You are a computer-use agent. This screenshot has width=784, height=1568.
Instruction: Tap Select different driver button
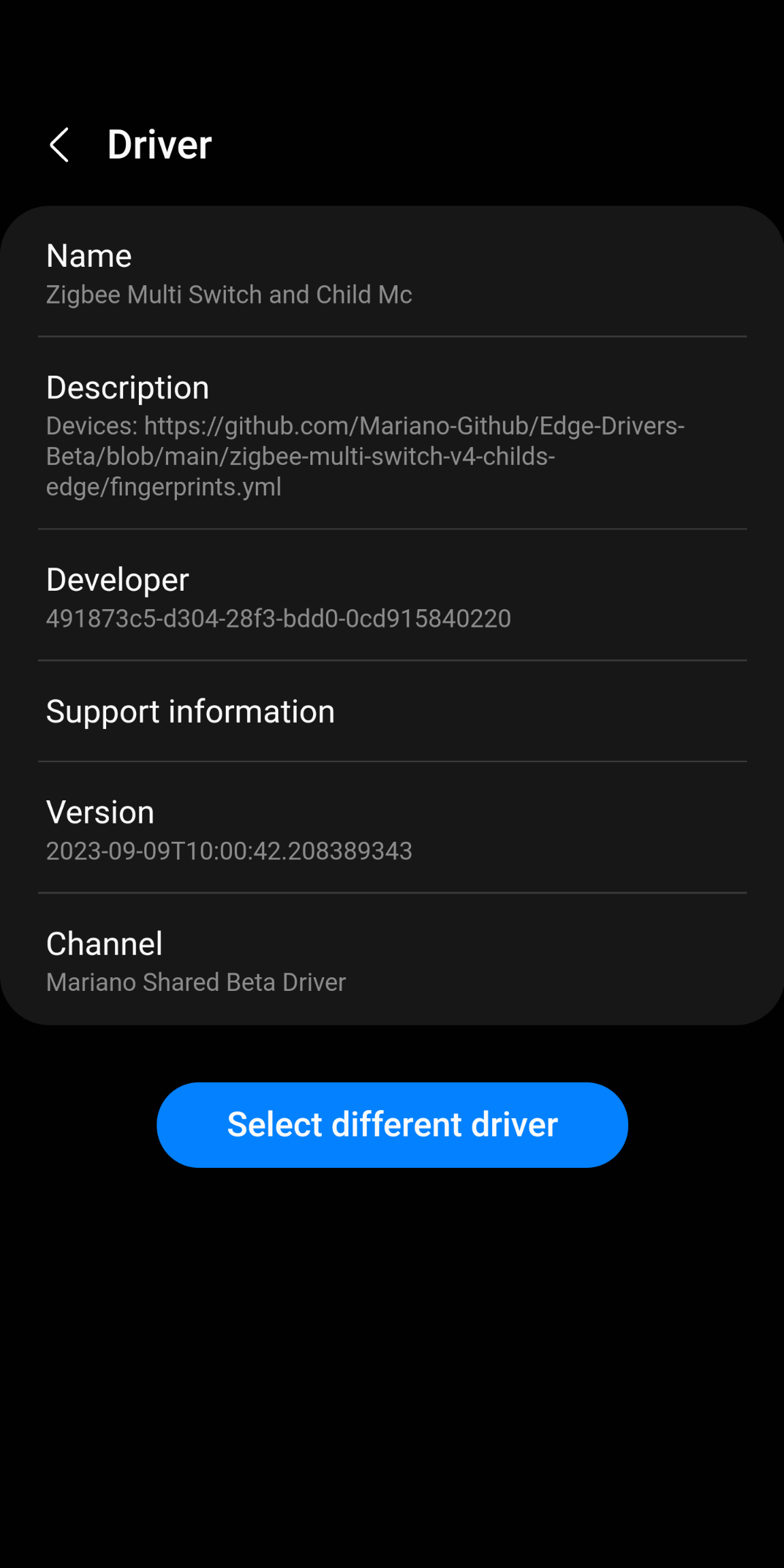tap(392, 1124)
